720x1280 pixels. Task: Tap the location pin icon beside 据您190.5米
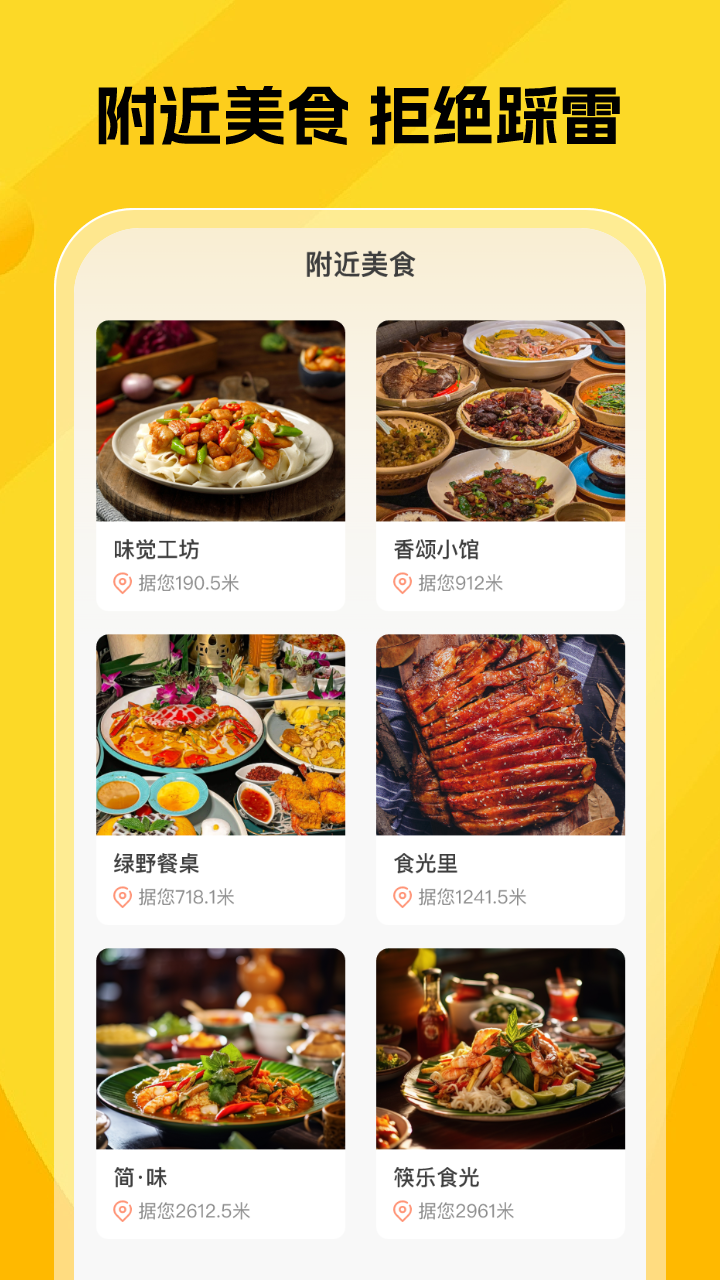pos(124,583)
